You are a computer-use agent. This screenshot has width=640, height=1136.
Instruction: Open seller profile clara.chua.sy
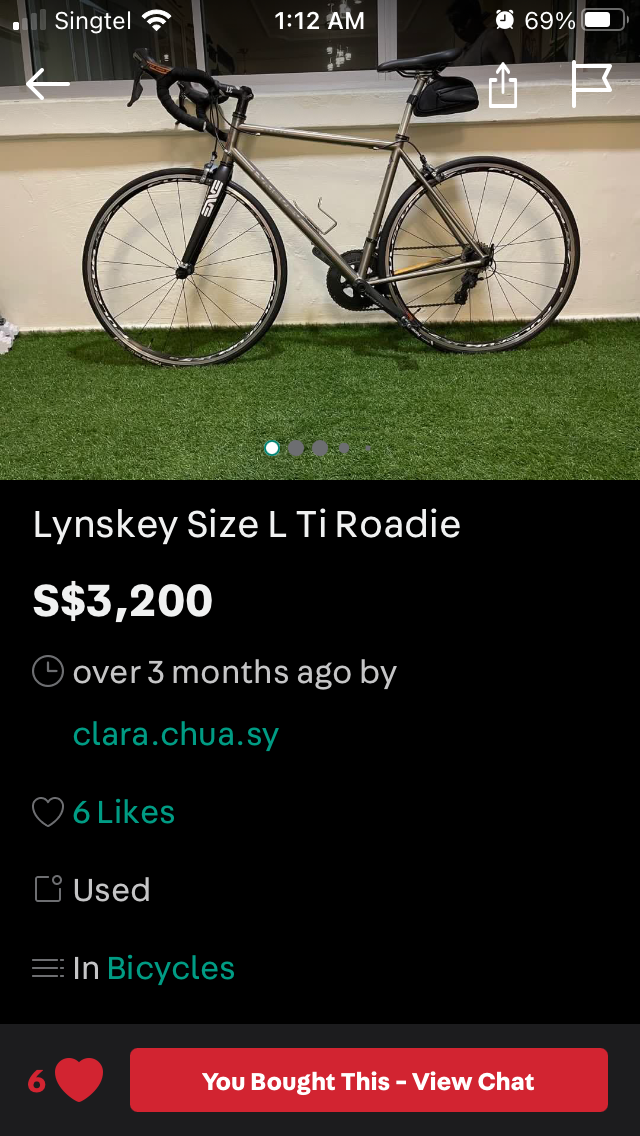click(x=176, y=735)
